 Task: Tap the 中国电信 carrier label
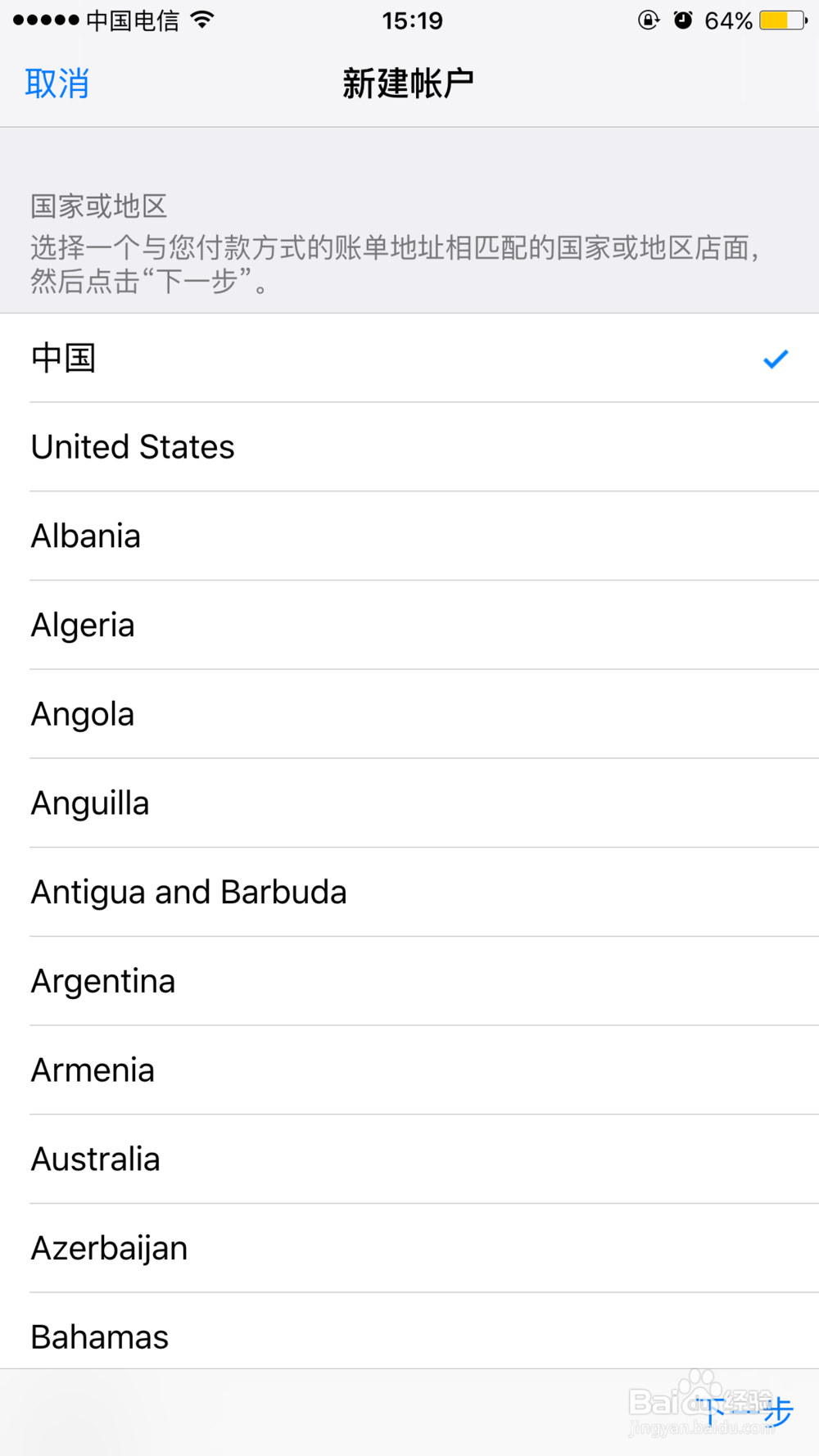131,21
